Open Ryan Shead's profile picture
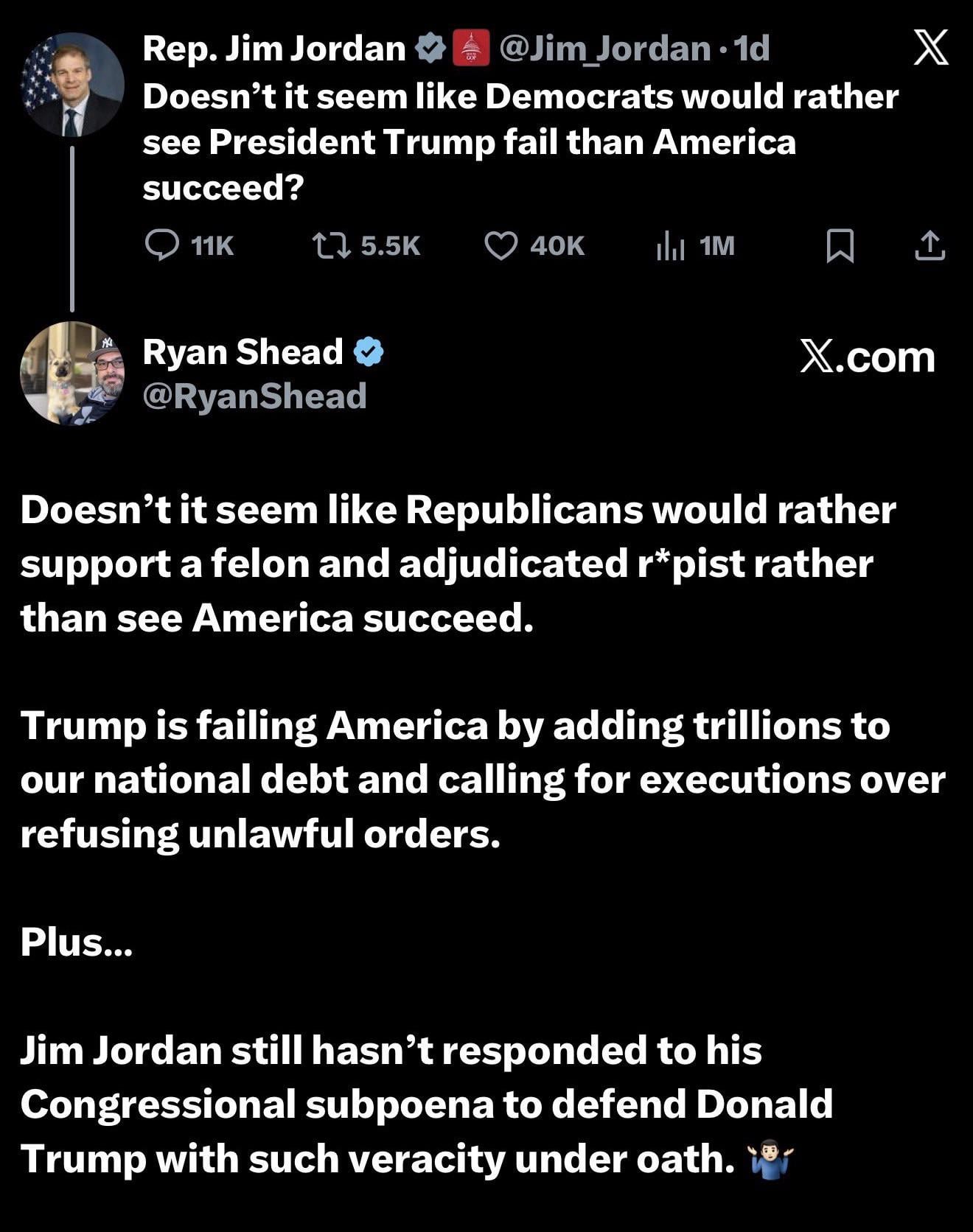This screenshot has width=973, height=1232. 72,373
